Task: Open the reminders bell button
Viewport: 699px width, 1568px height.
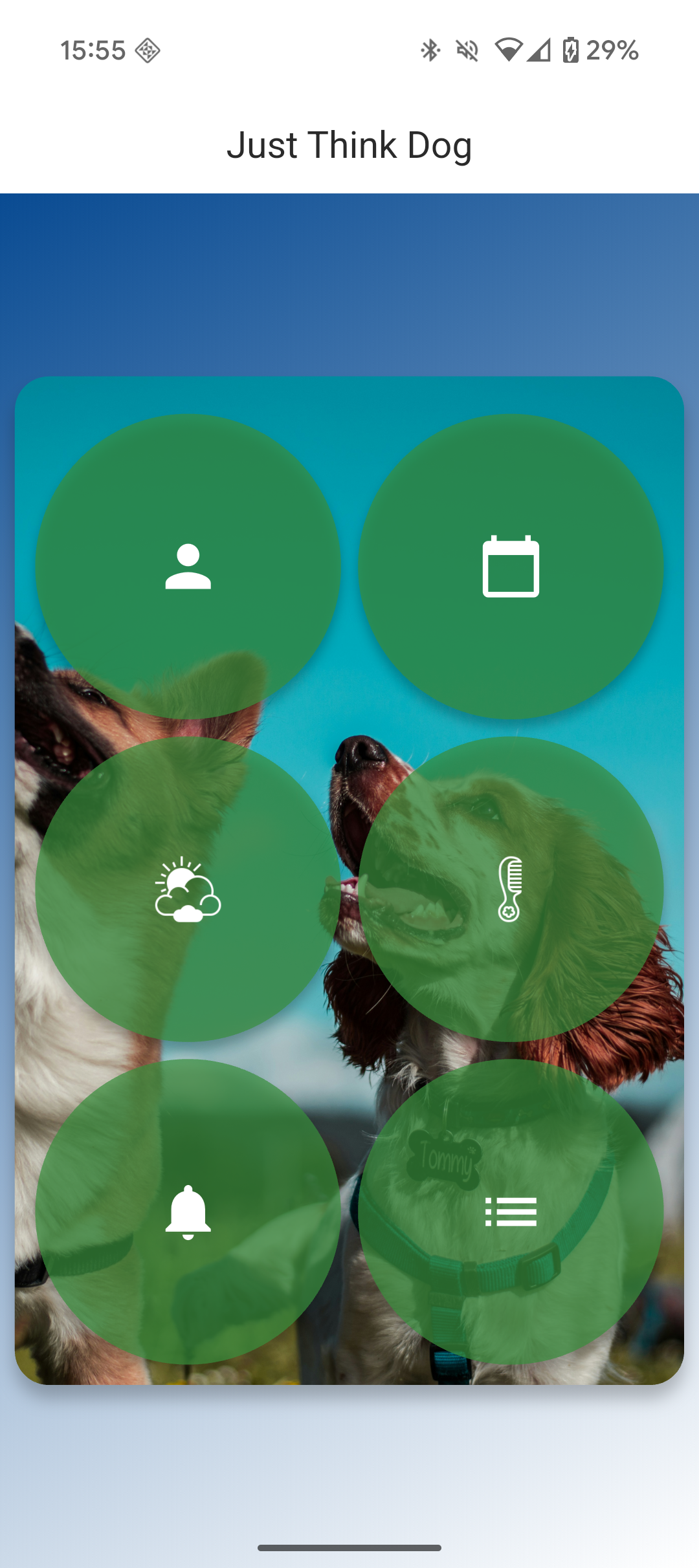Action: (x=188, y=1212)
